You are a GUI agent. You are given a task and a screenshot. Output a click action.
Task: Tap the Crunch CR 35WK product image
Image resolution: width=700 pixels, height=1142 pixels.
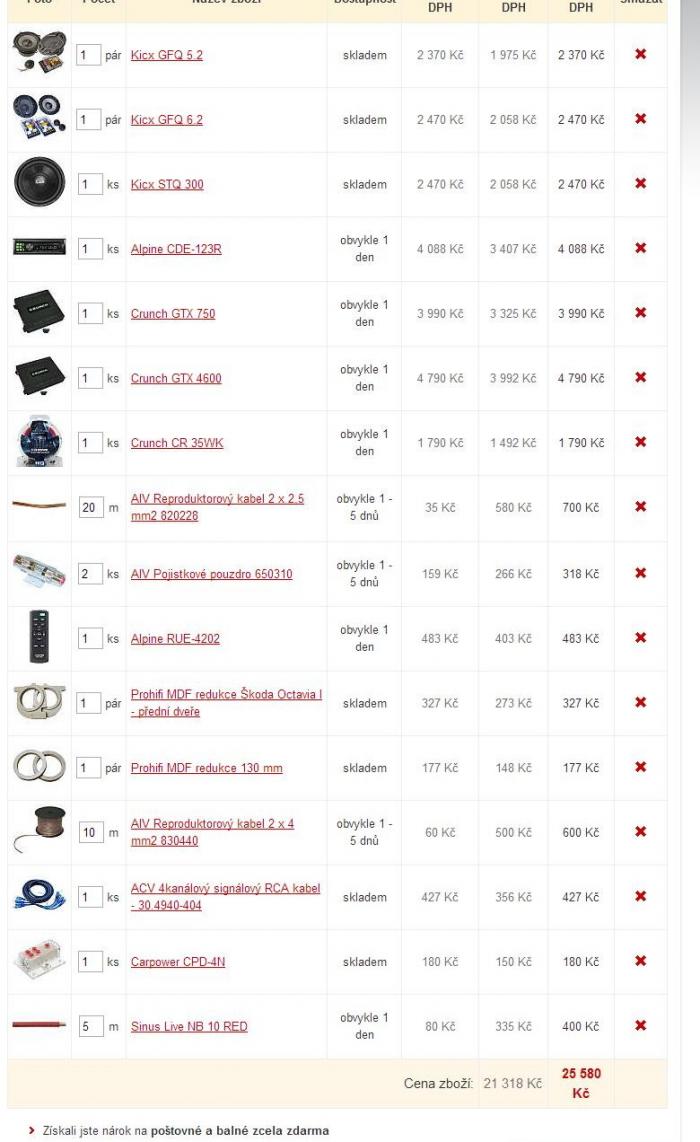40,443
